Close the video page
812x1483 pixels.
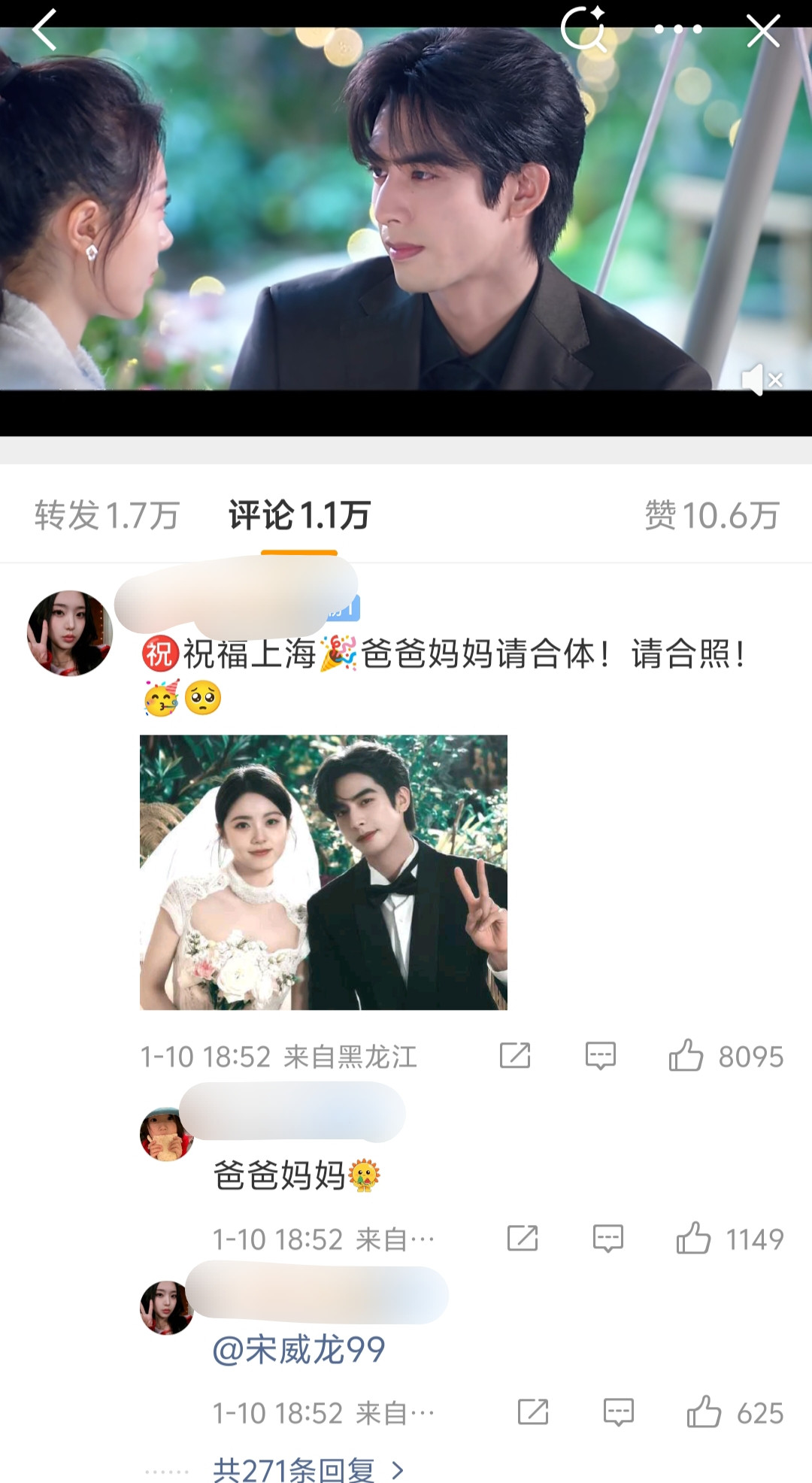click(x=763, y=32)
